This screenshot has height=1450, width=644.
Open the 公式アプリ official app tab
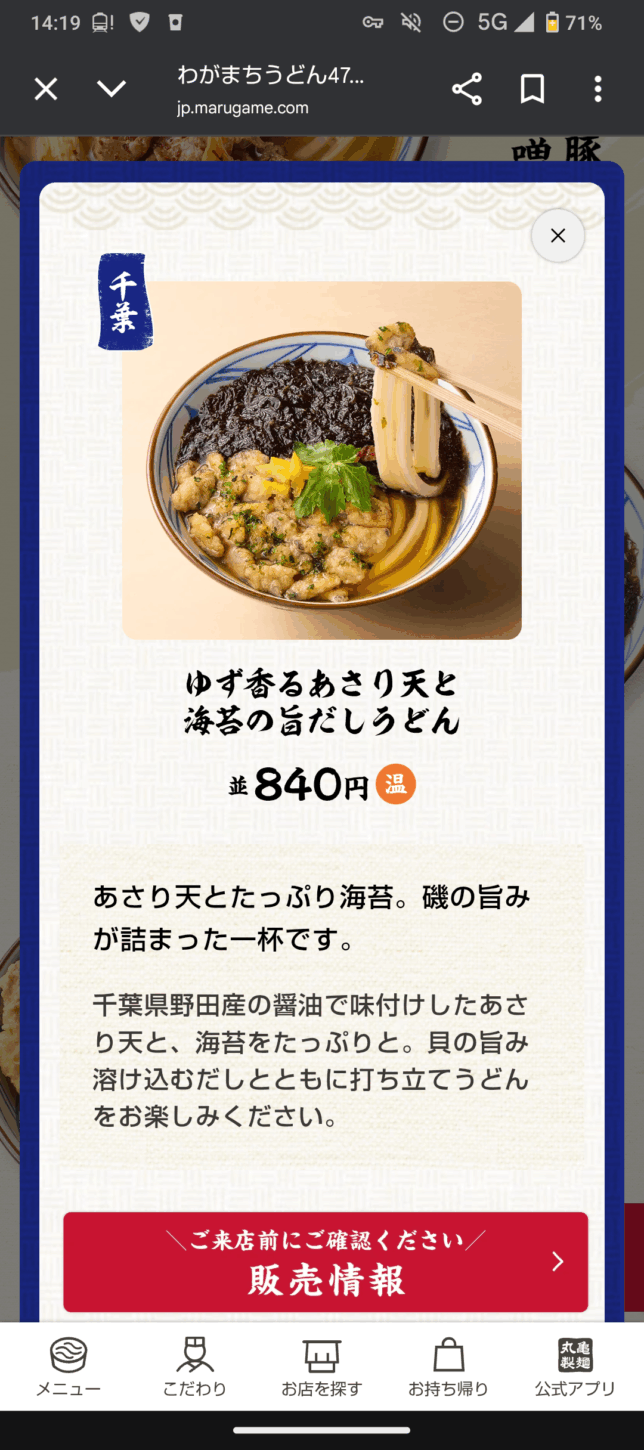coord(575,1367)
